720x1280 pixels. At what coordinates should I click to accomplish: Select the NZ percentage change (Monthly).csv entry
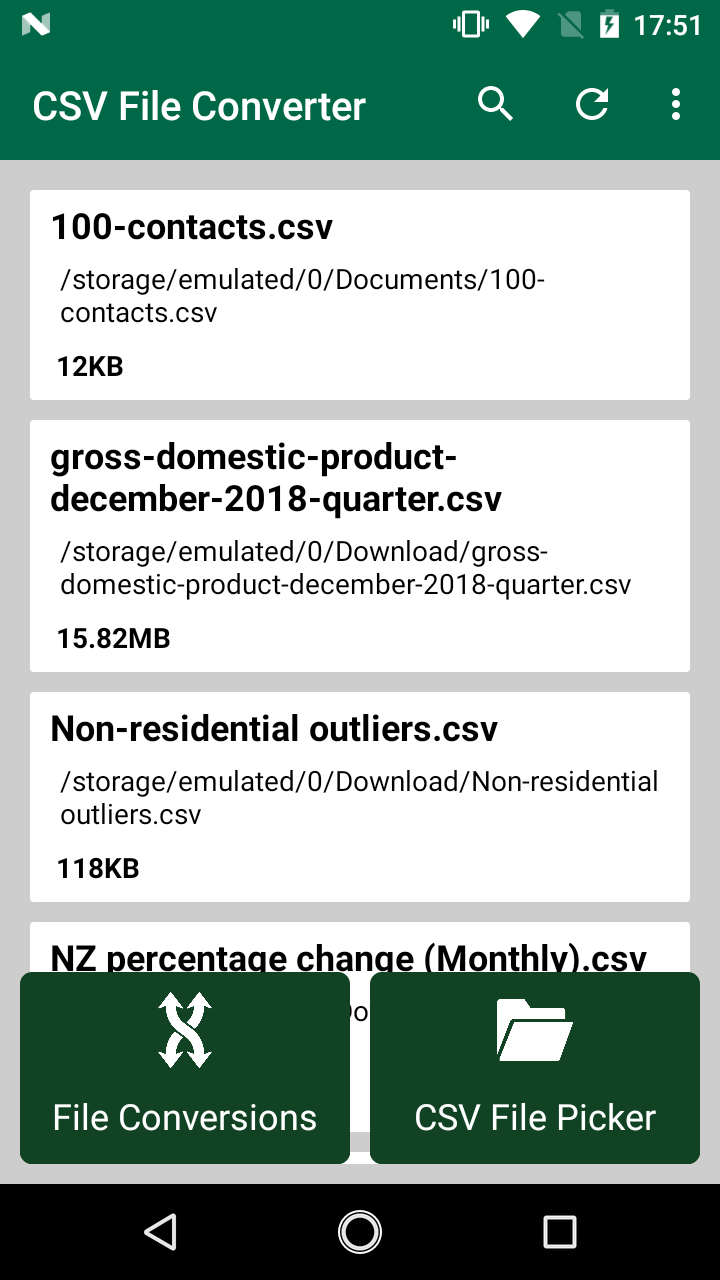(359, 957)
